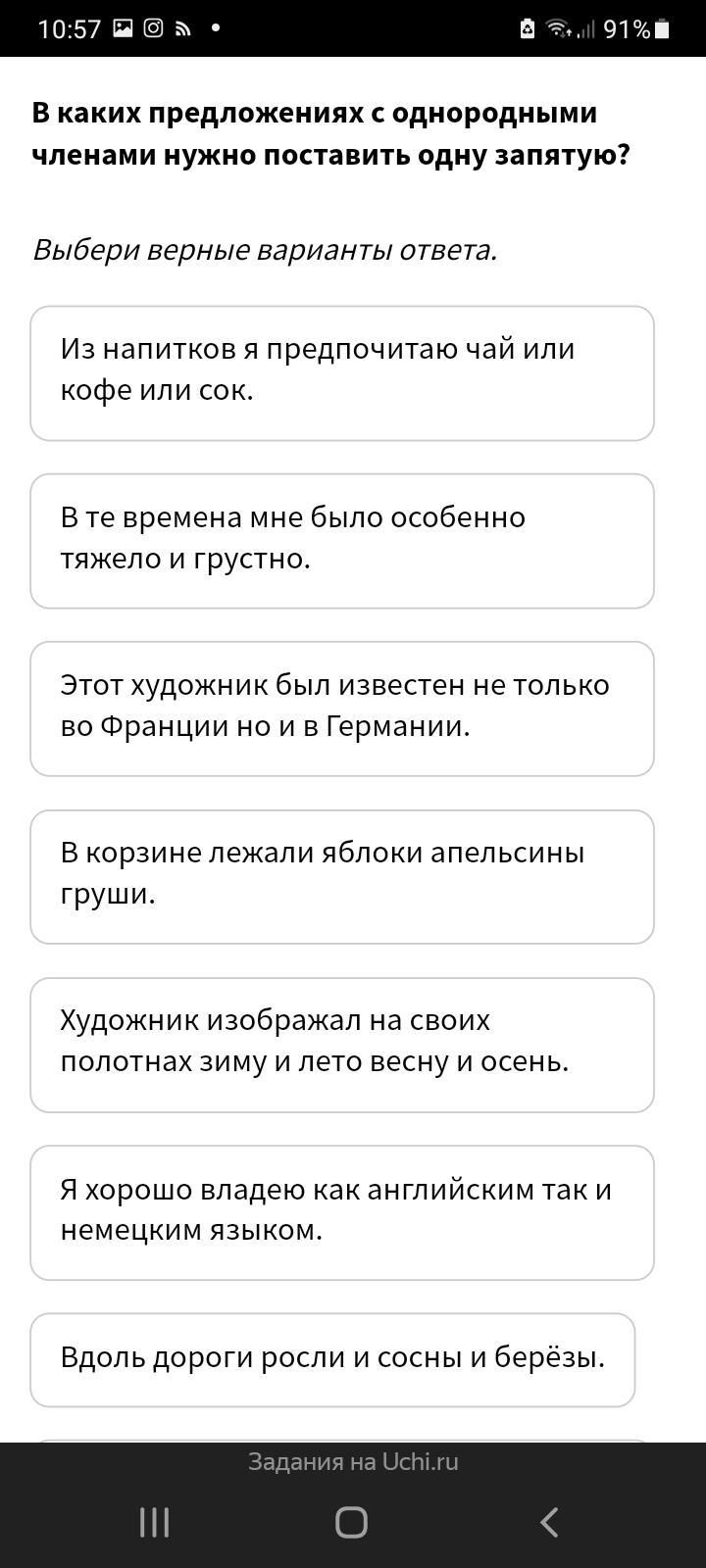Open recent apps from navigation bar
Viewport: 706px width, 1568px height.
(154, 1522)
